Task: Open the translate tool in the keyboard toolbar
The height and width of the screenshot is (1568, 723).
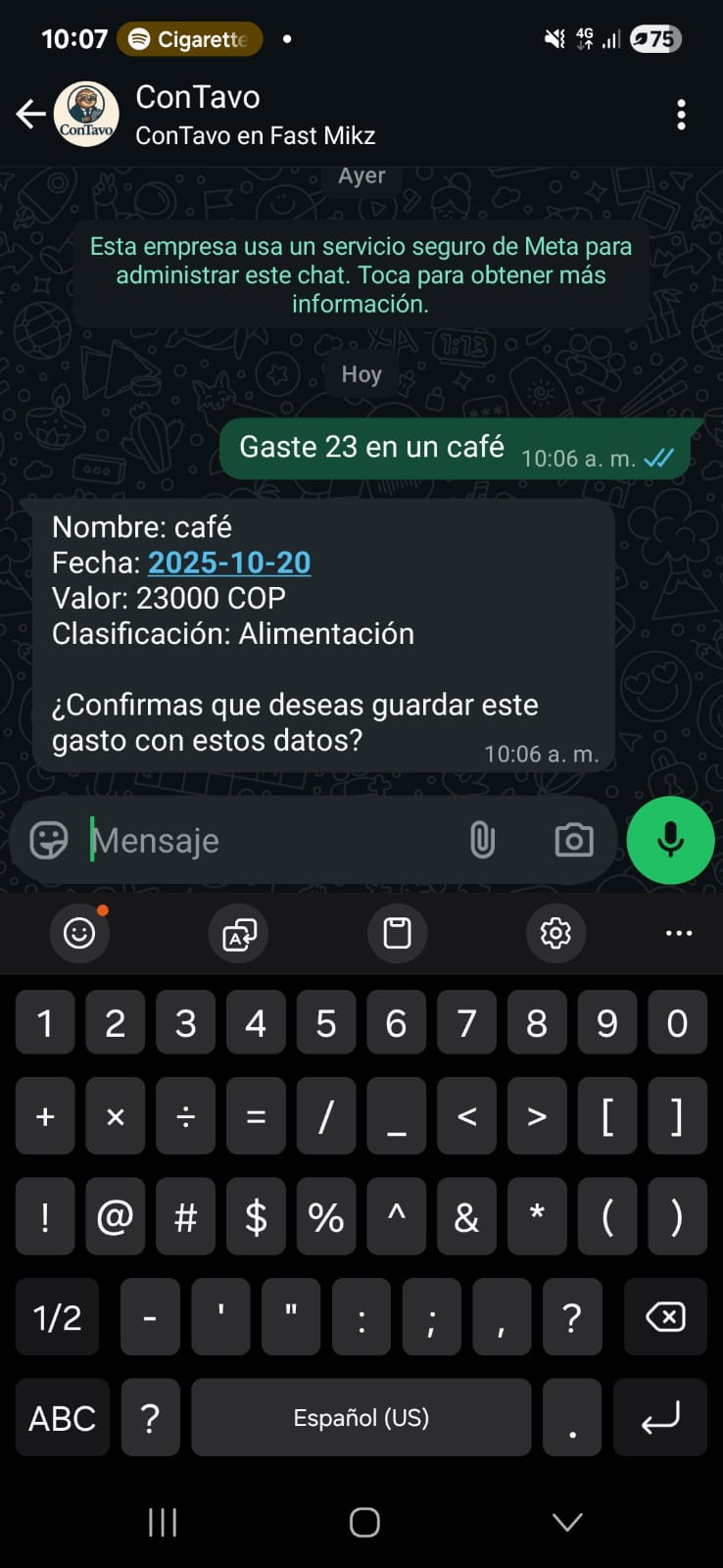Action: pyautogui.click(x=238, y=933)
